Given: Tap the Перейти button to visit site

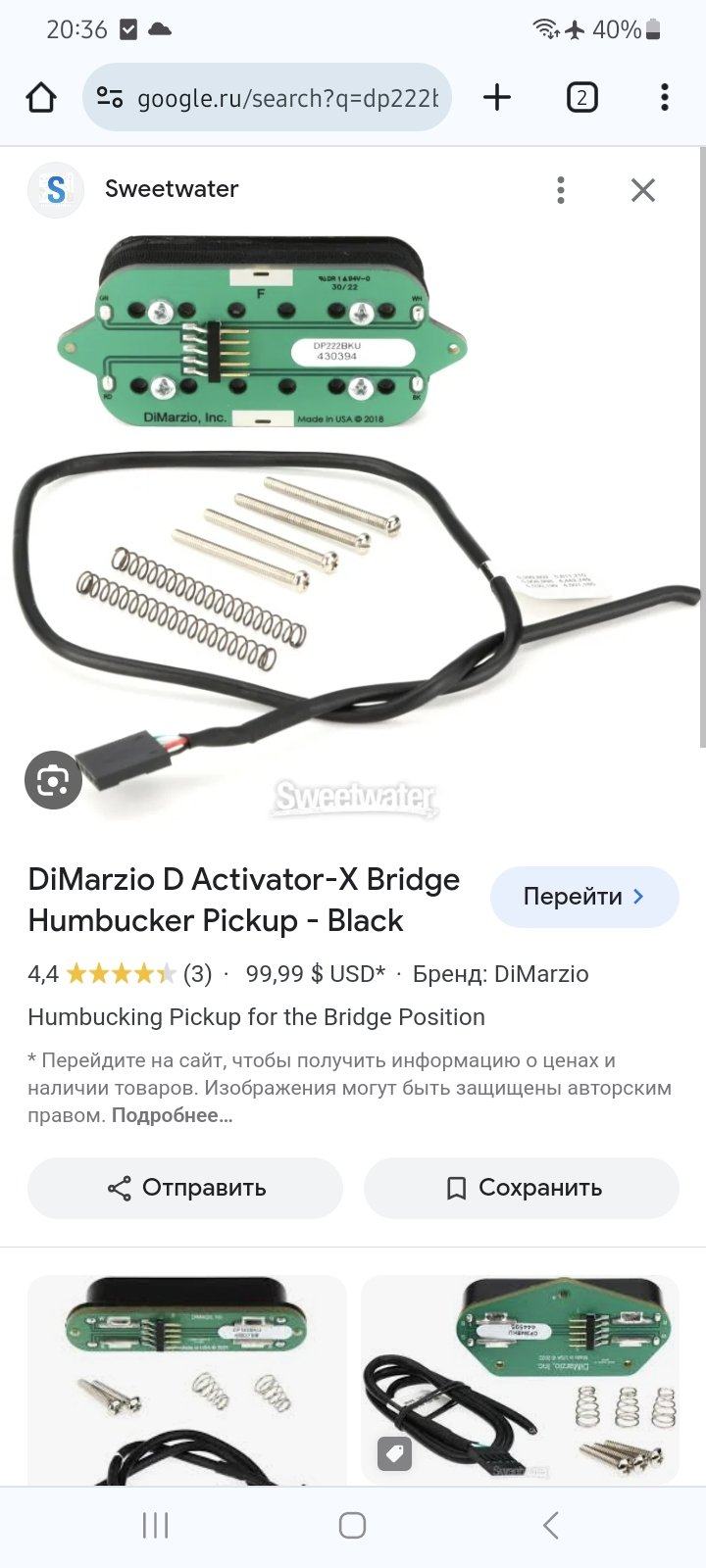Looking at the screenshot, I should click(x=584, y=897).
